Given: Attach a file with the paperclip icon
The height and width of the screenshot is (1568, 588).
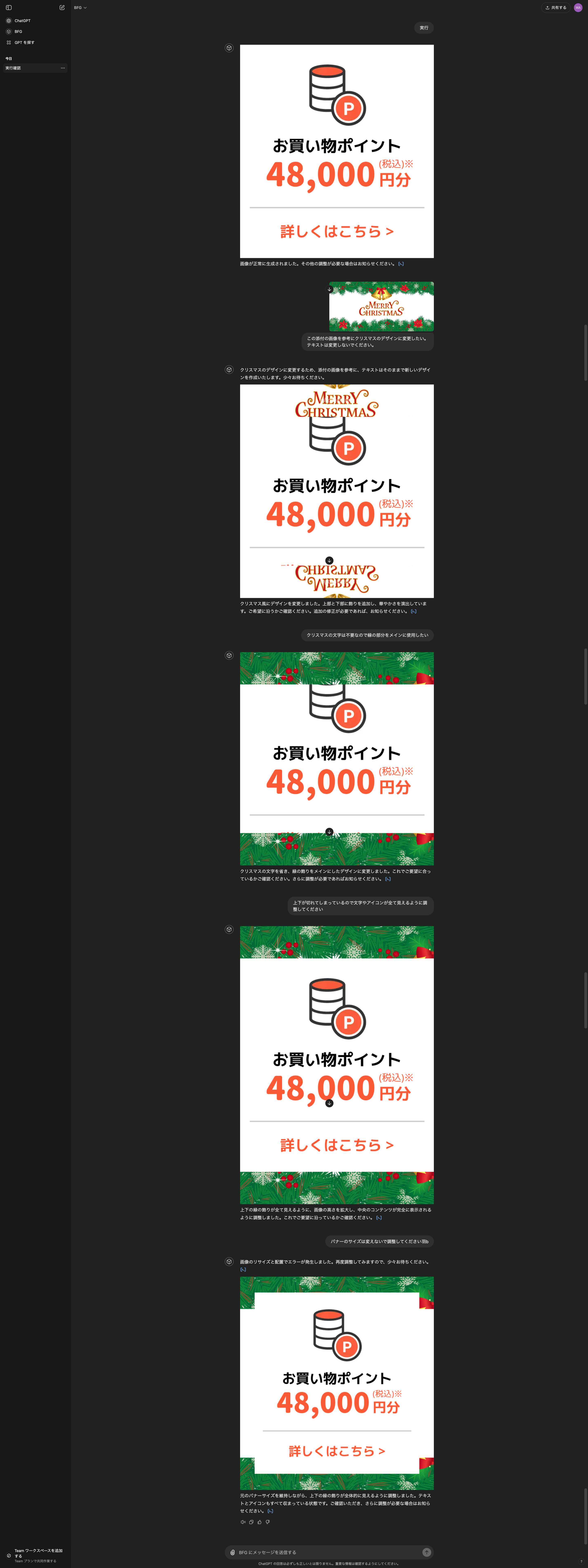Looking at the screenshot, I should pyautogui.click(x=232, y=1552).
